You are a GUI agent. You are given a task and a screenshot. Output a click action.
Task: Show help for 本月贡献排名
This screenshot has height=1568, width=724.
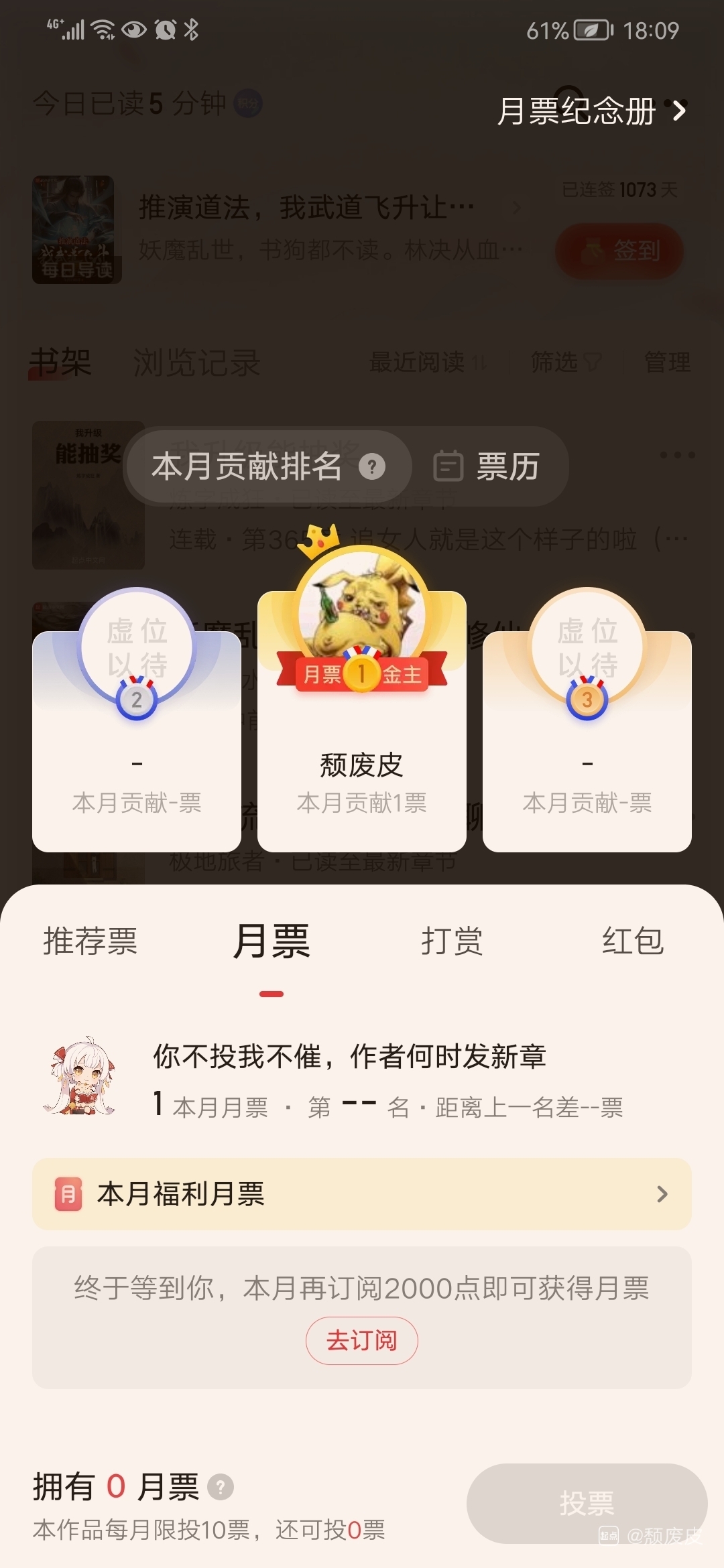pyautogui.click(x=372, y=466)
